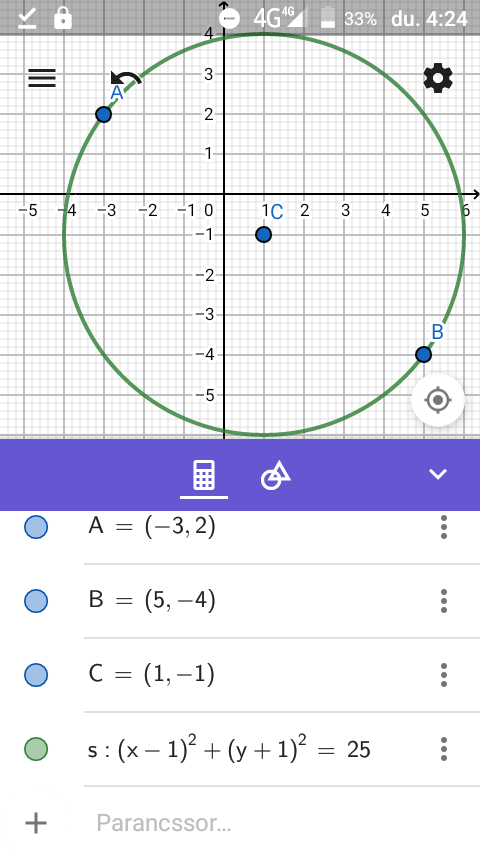Open more options for point A

[444, 527]
